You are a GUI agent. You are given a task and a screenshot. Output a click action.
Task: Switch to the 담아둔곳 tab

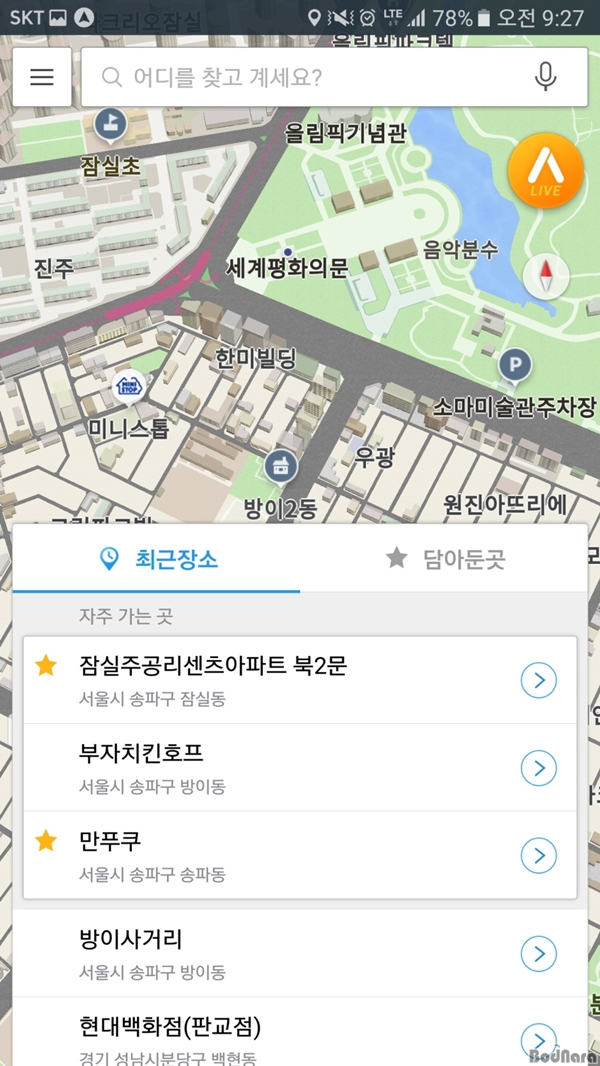point(444,558)
